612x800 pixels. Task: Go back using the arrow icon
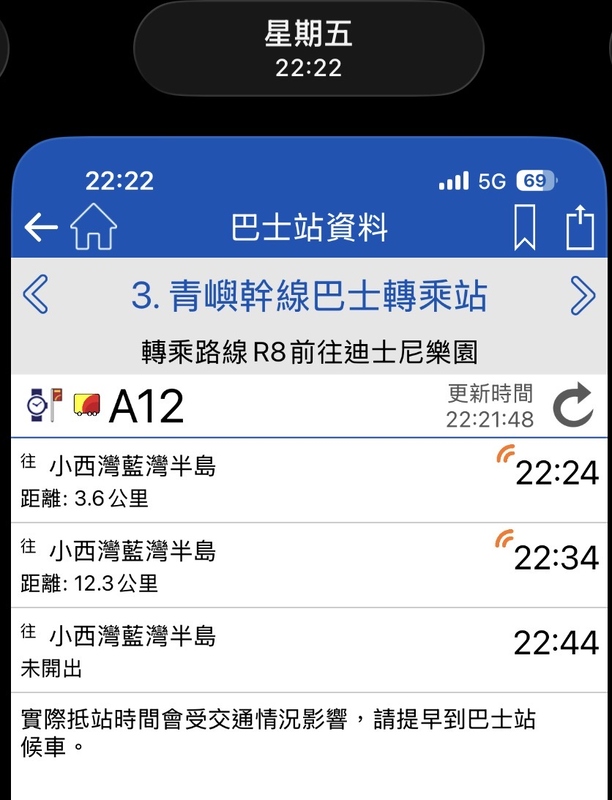tap(41, 228)
